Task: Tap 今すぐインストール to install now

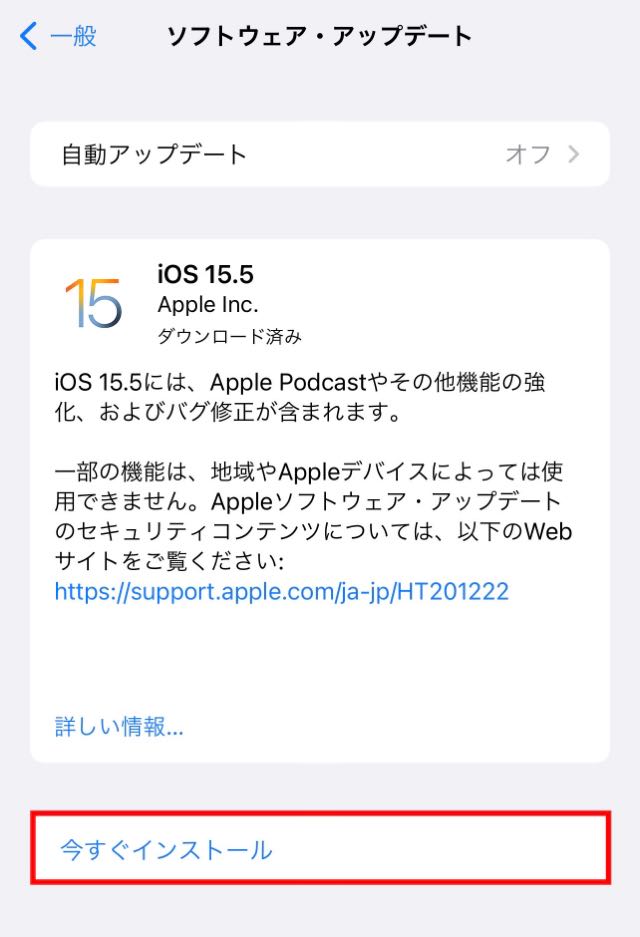Action: tap(166, 850)
